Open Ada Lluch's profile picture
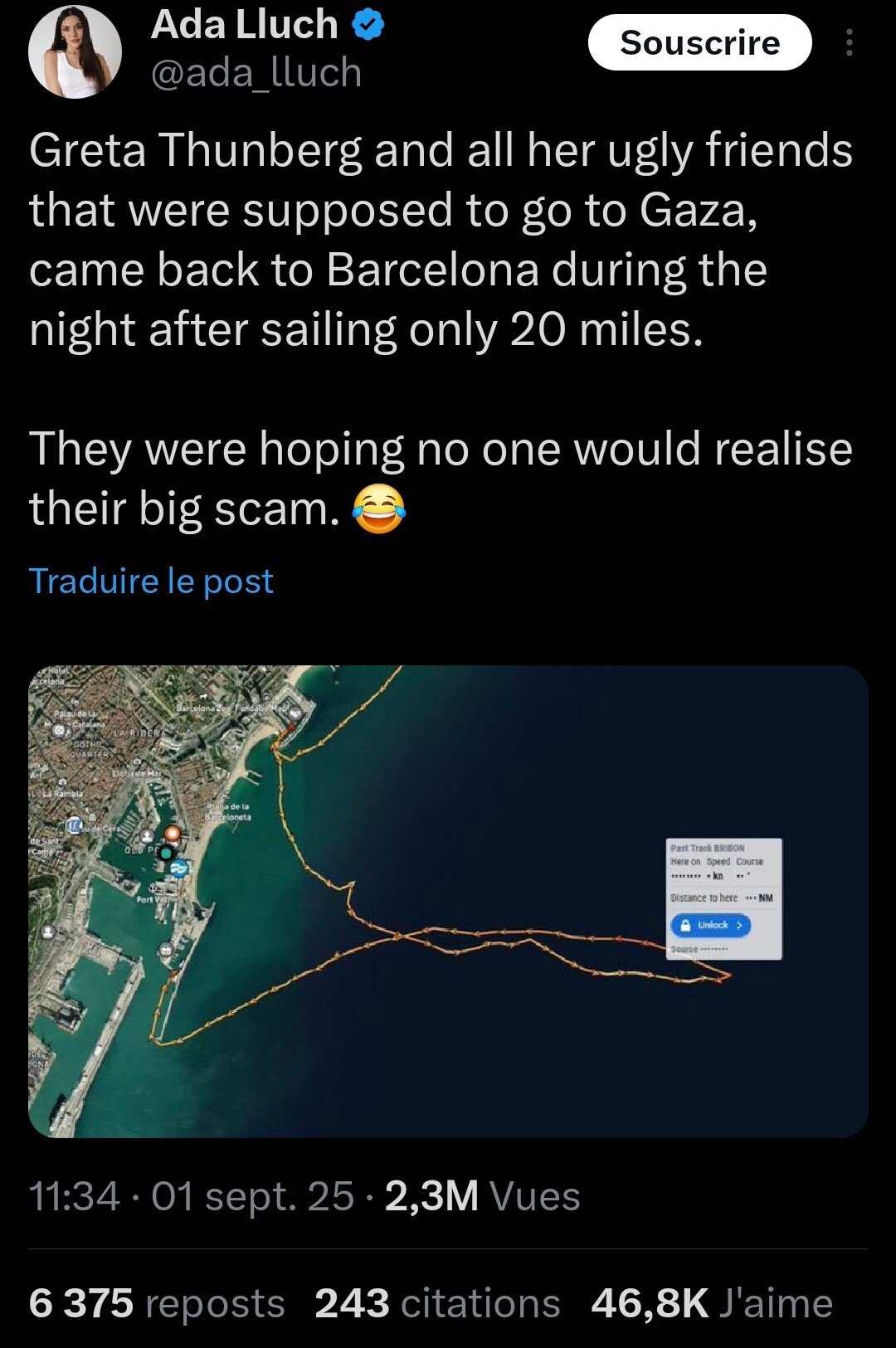 [x=75, y=51]
